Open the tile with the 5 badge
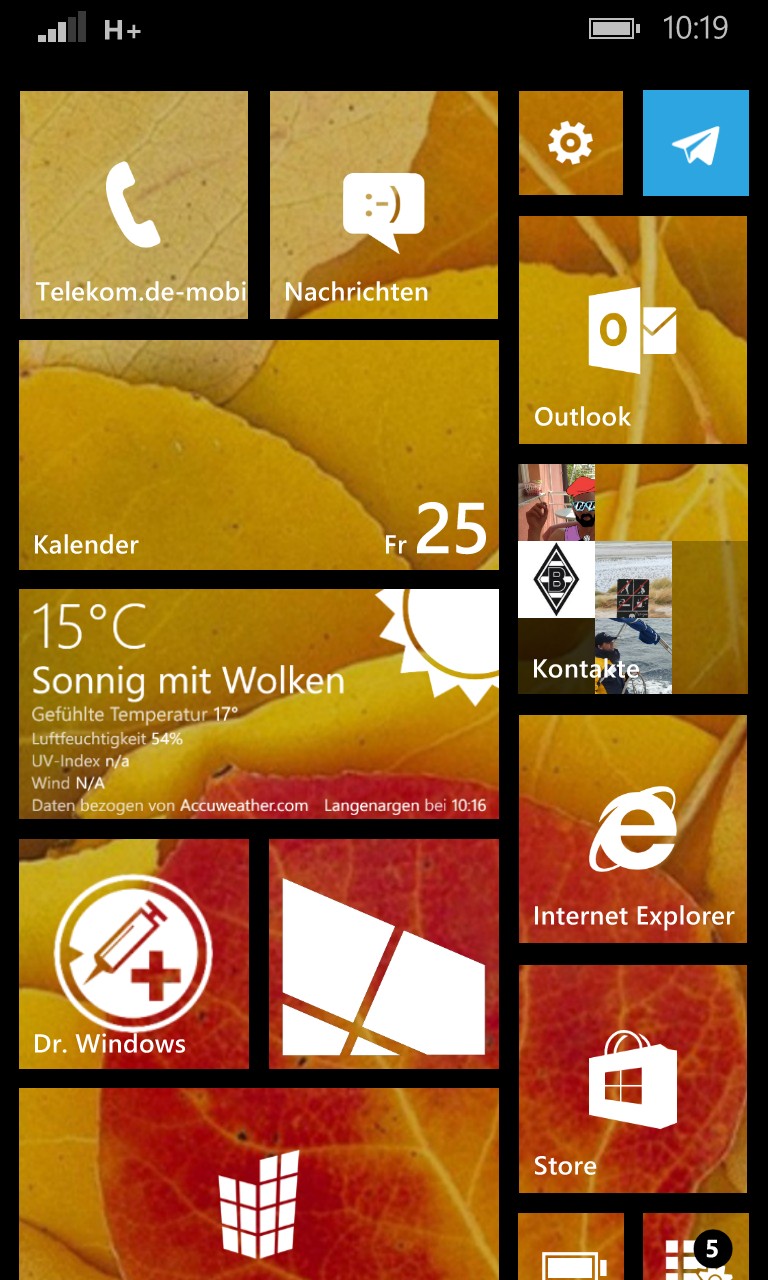 [696, 1247]
